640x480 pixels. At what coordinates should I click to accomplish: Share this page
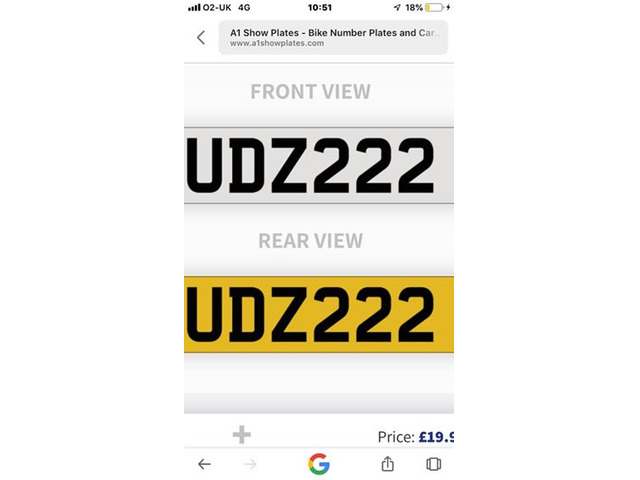click(x=387, y=464)
